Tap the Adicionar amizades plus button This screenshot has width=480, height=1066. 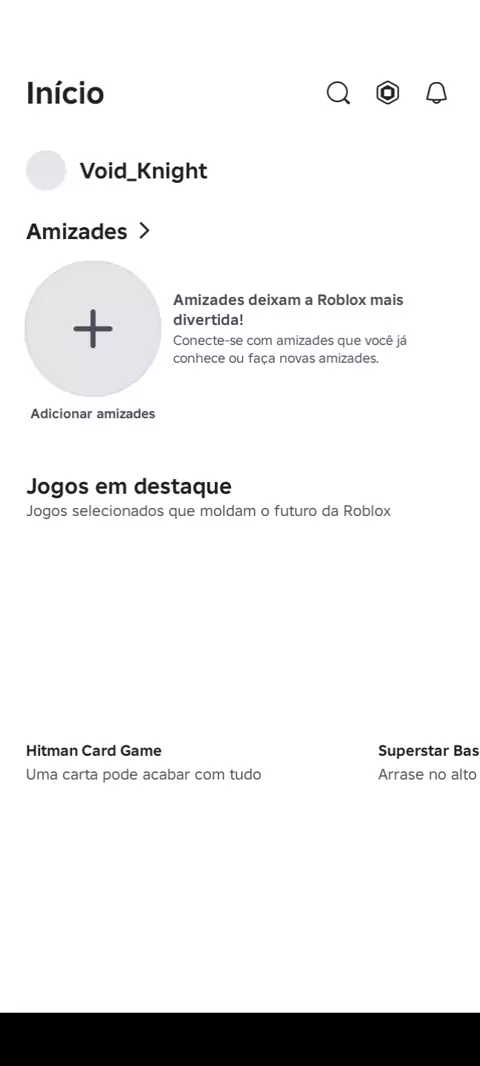(93, 329)
